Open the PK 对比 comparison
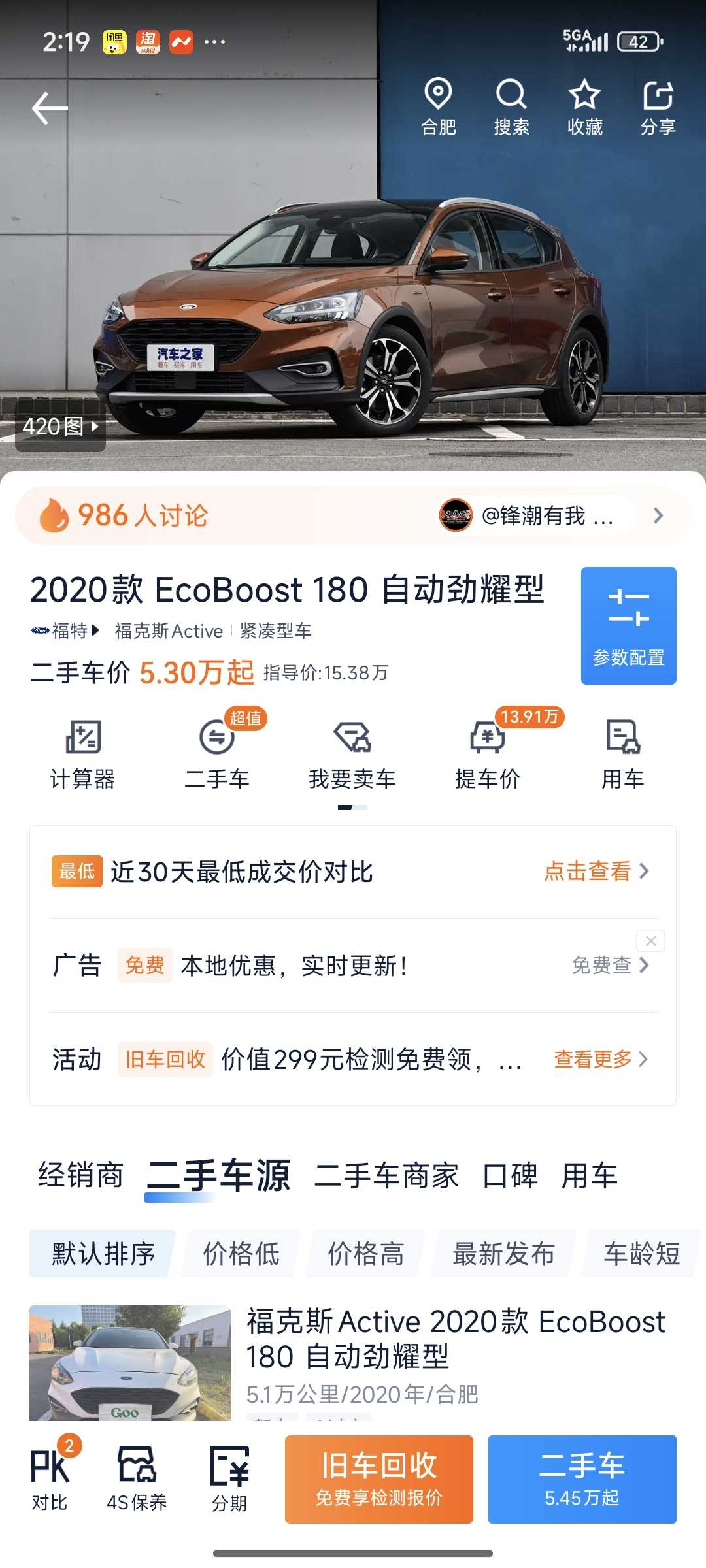The image size is (706, 1568). [x=50, y=1479]
